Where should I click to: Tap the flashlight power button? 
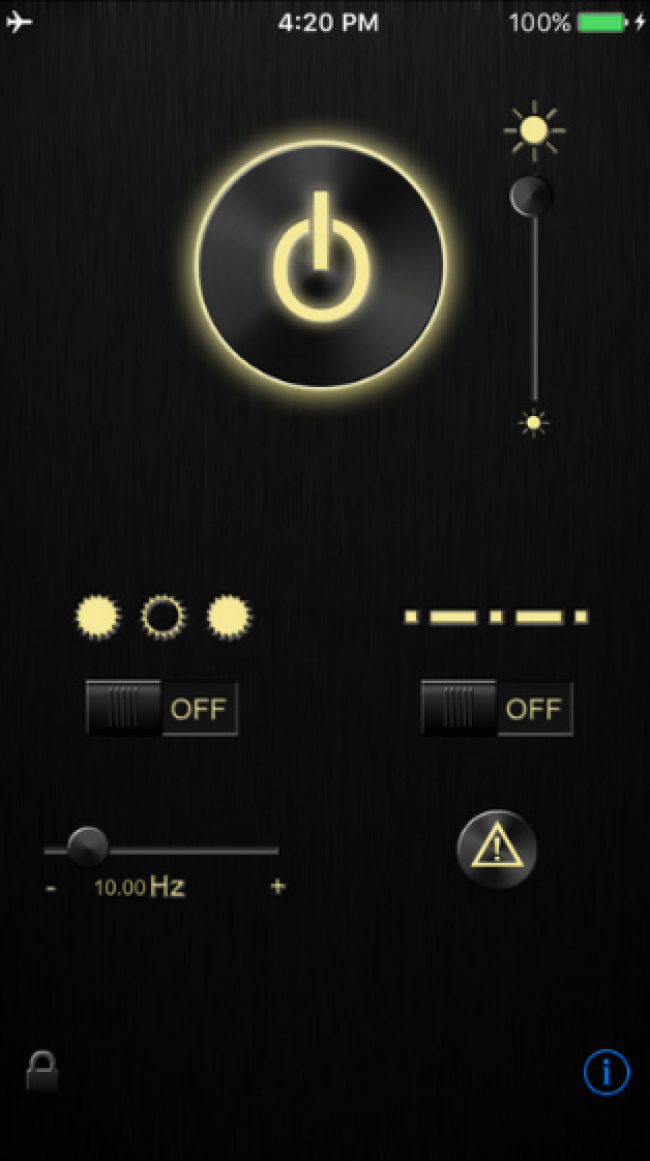click(320, 265)
